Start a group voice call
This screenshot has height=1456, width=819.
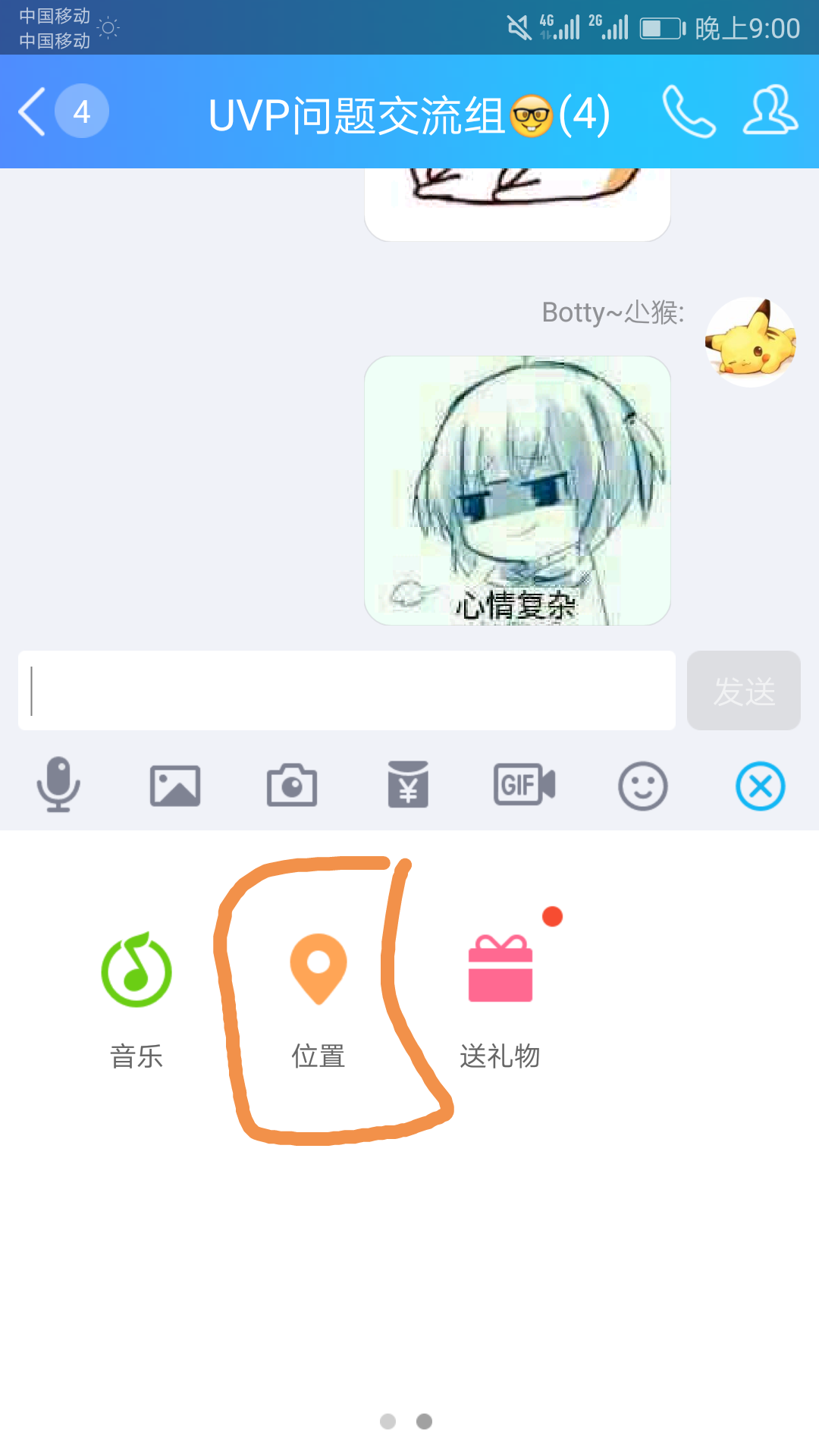[689, 112]
